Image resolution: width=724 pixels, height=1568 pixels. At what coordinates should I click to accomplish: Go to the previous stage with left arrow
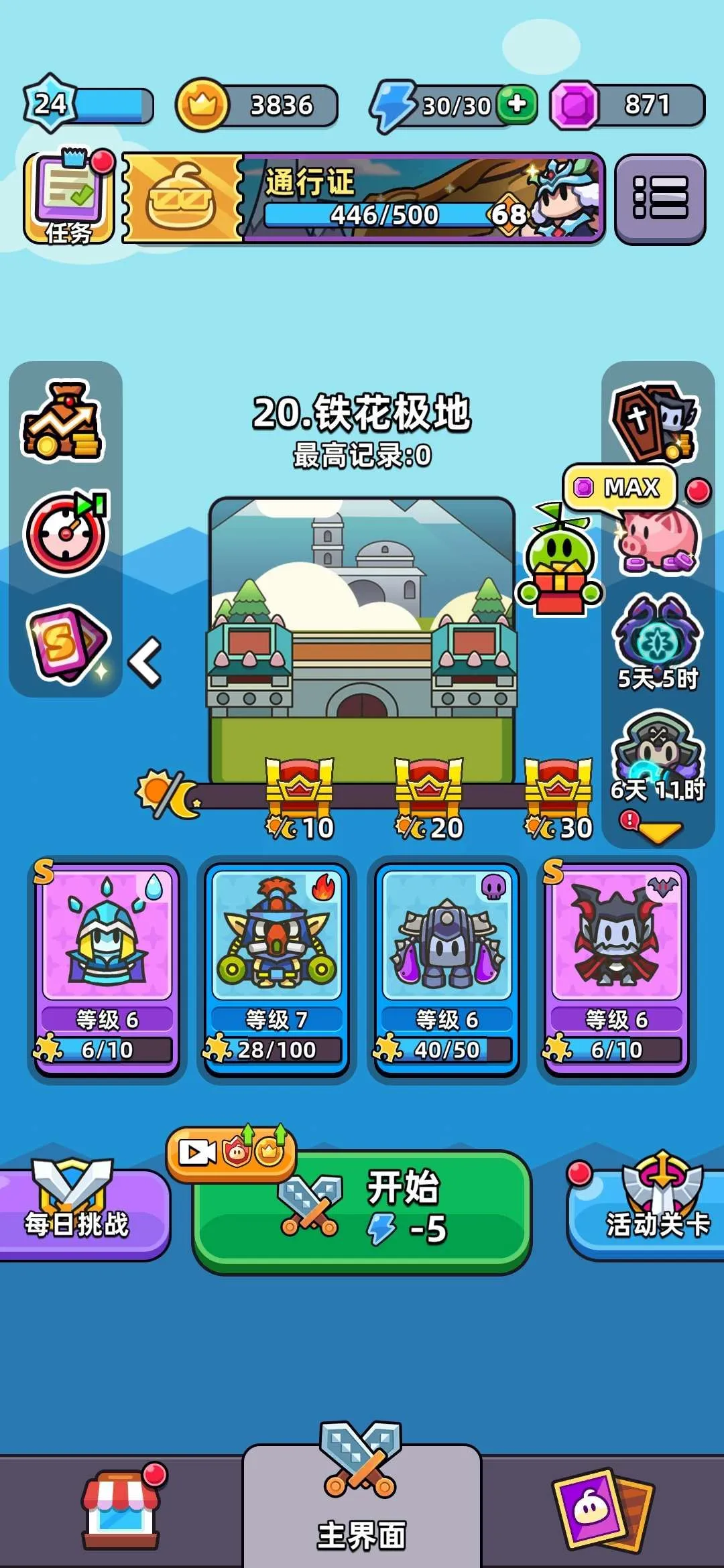click(x=145, y=662)
